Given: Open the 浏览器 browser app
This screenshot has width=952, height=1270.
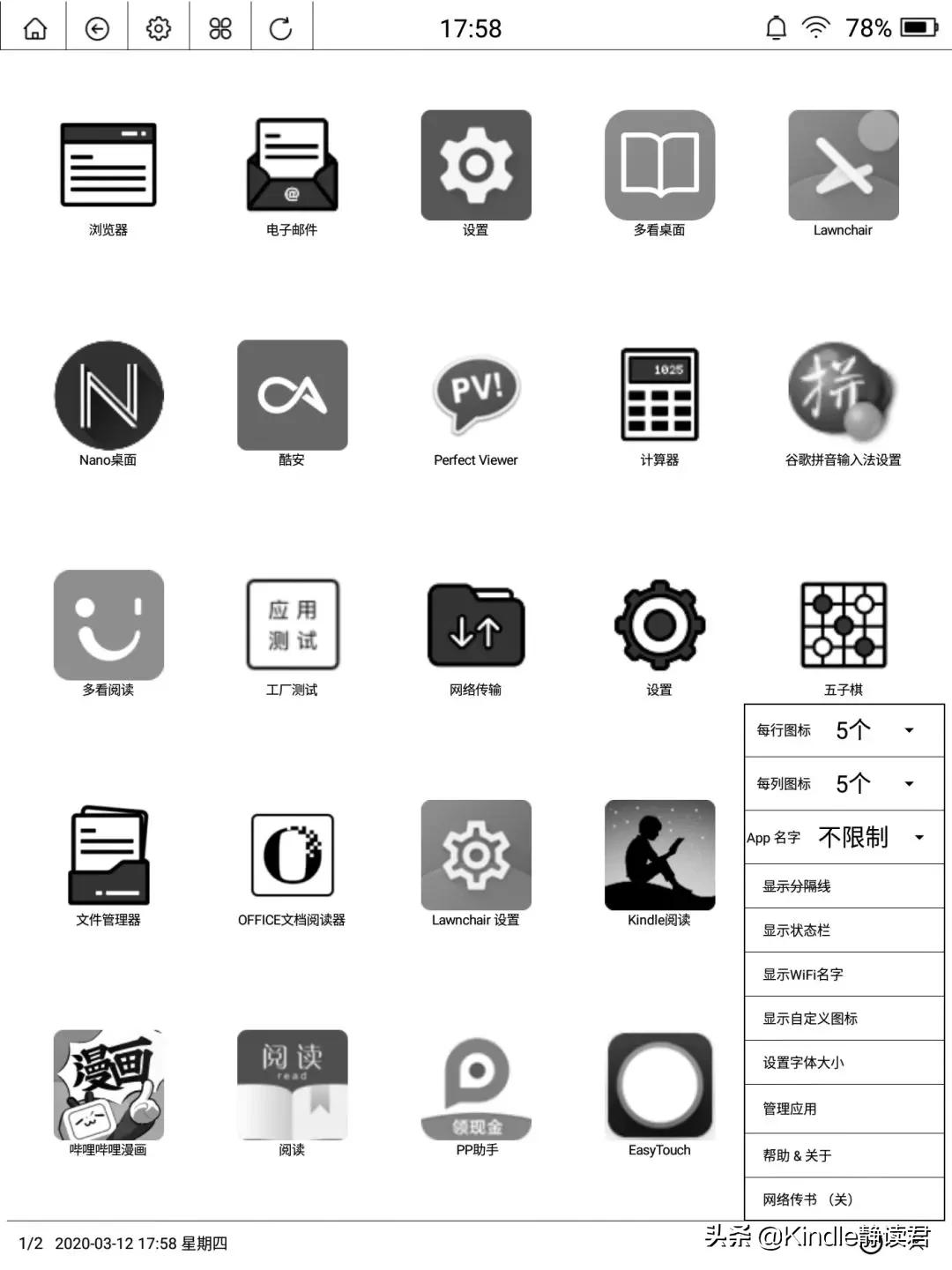Looking at the screenshot, I should (x=108, y=166).
